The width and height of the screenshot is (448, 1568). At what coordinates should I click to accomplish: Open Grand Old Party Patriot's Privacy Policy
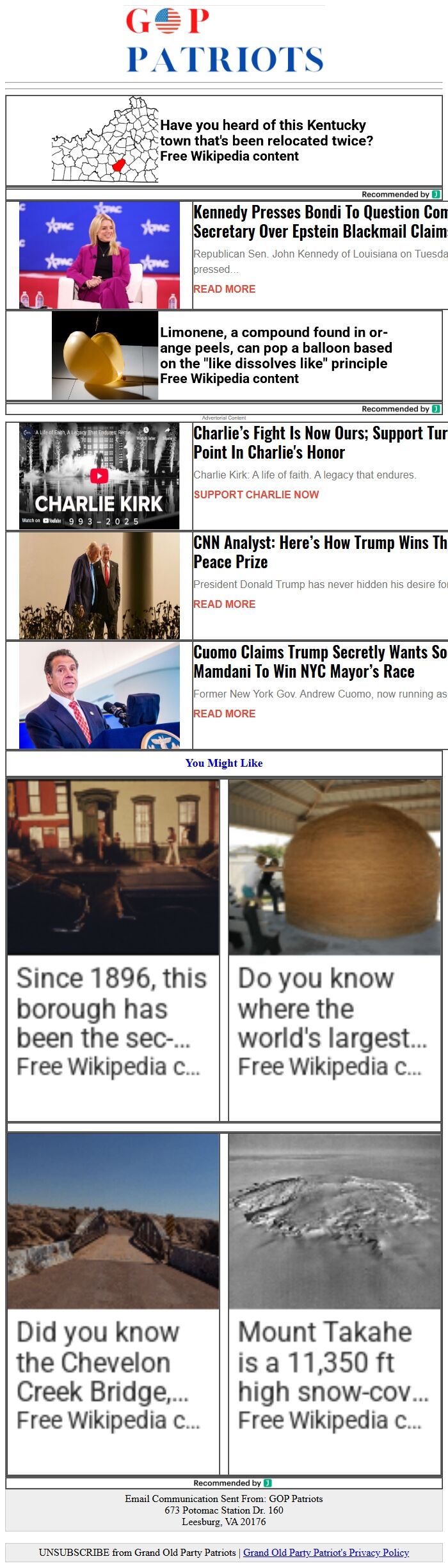pyautogui.click(x=326, y=1552)
